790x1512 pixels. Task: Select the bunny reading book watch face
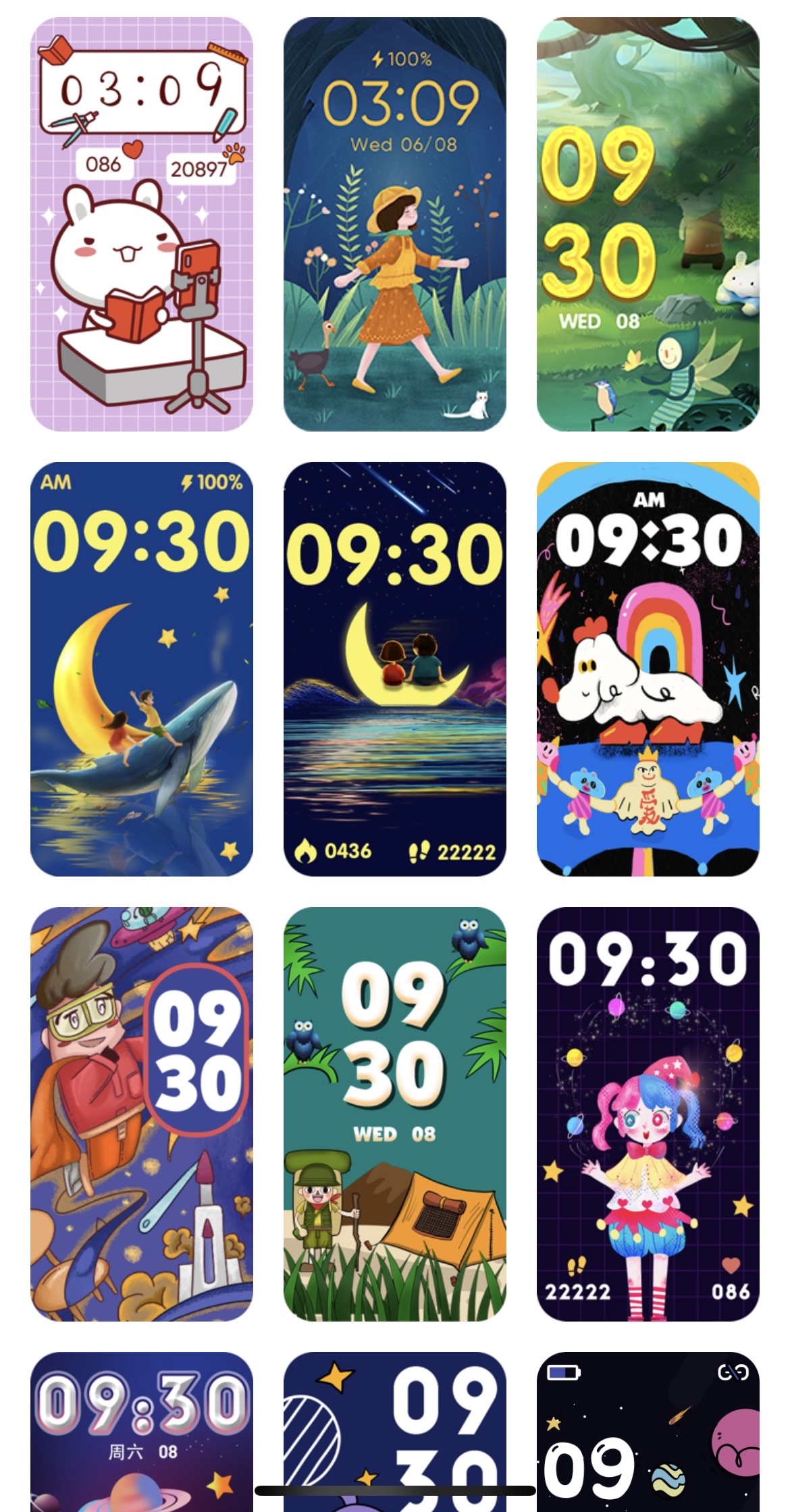coord(142,224)
